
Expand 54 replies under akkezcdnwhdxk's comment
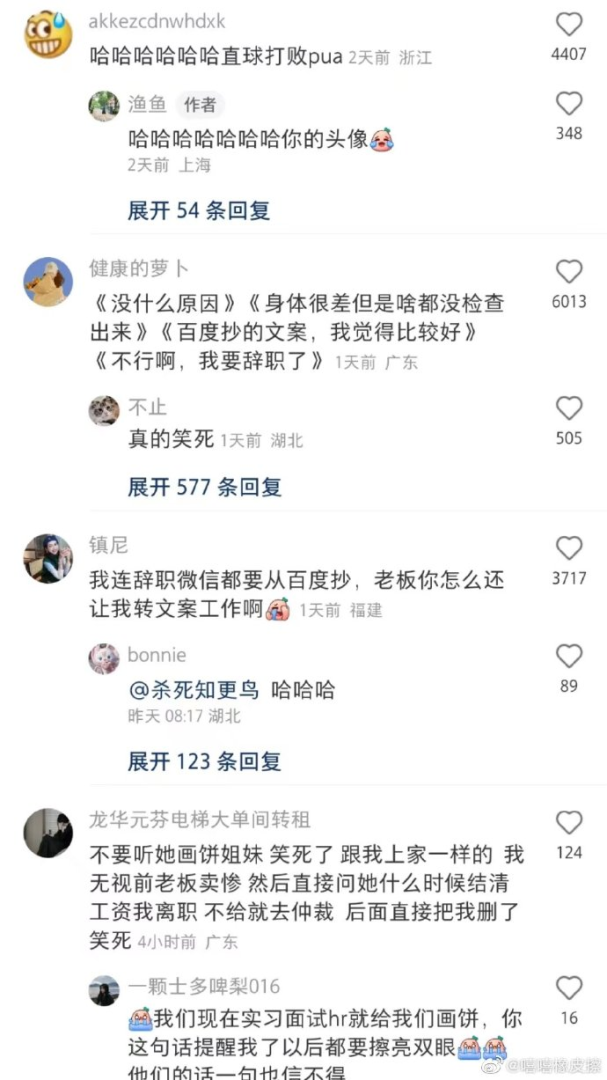[198, 210]
